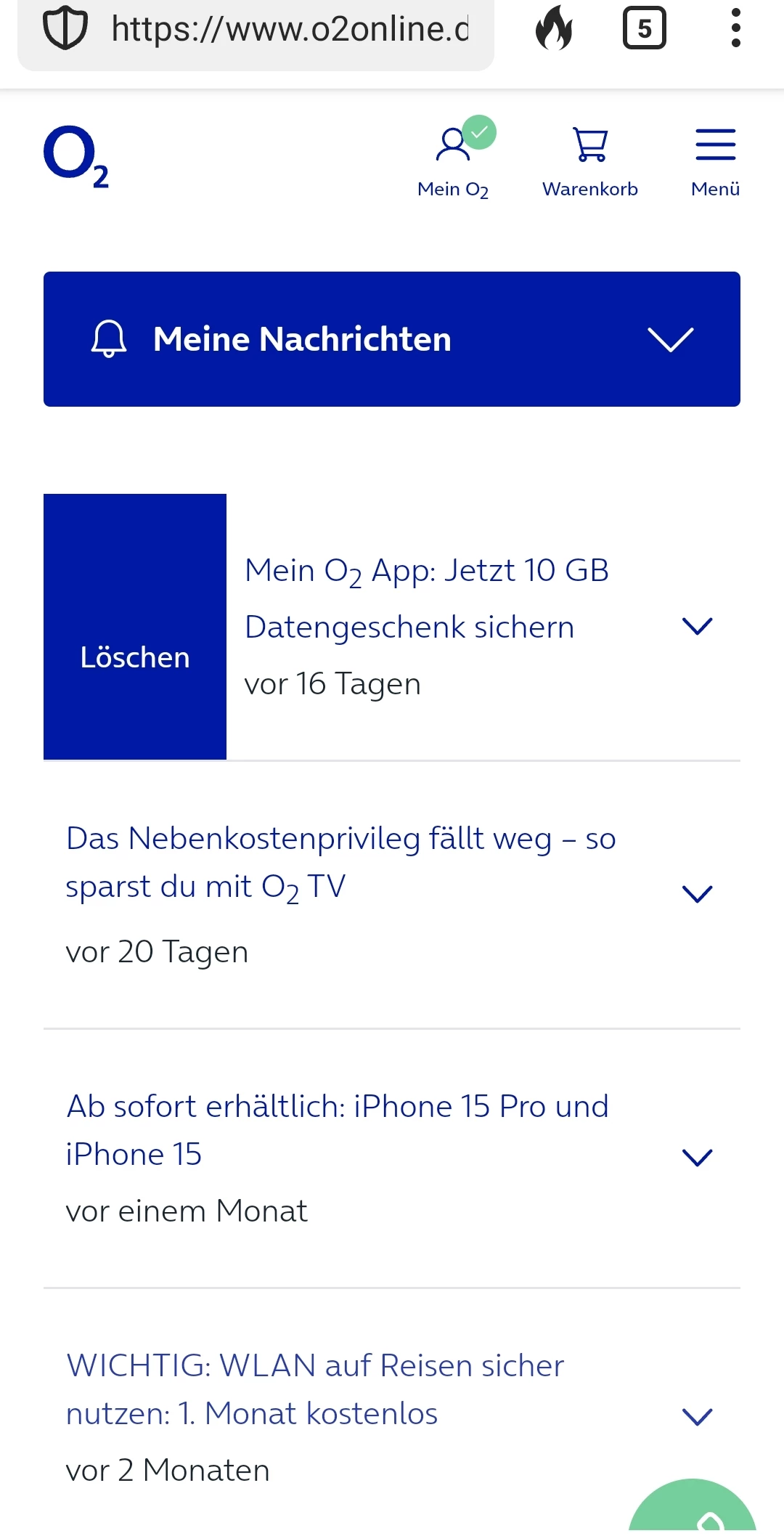Collapse the Meine Nachrichten section
This screenshot has width=784, height=1536.
pyautogui.click(x=670, y=339)
